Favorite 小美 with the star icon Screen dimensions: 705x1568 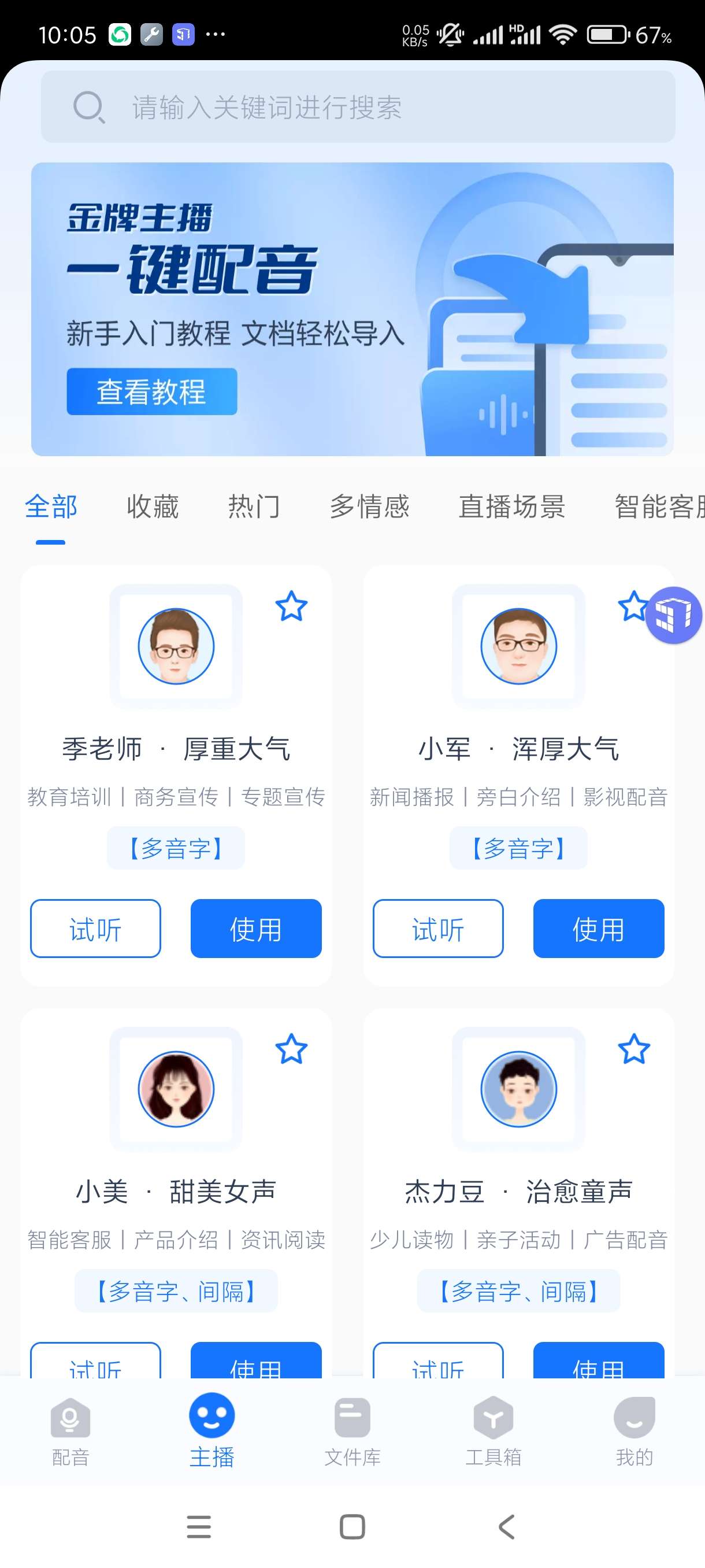[291, 1049]
